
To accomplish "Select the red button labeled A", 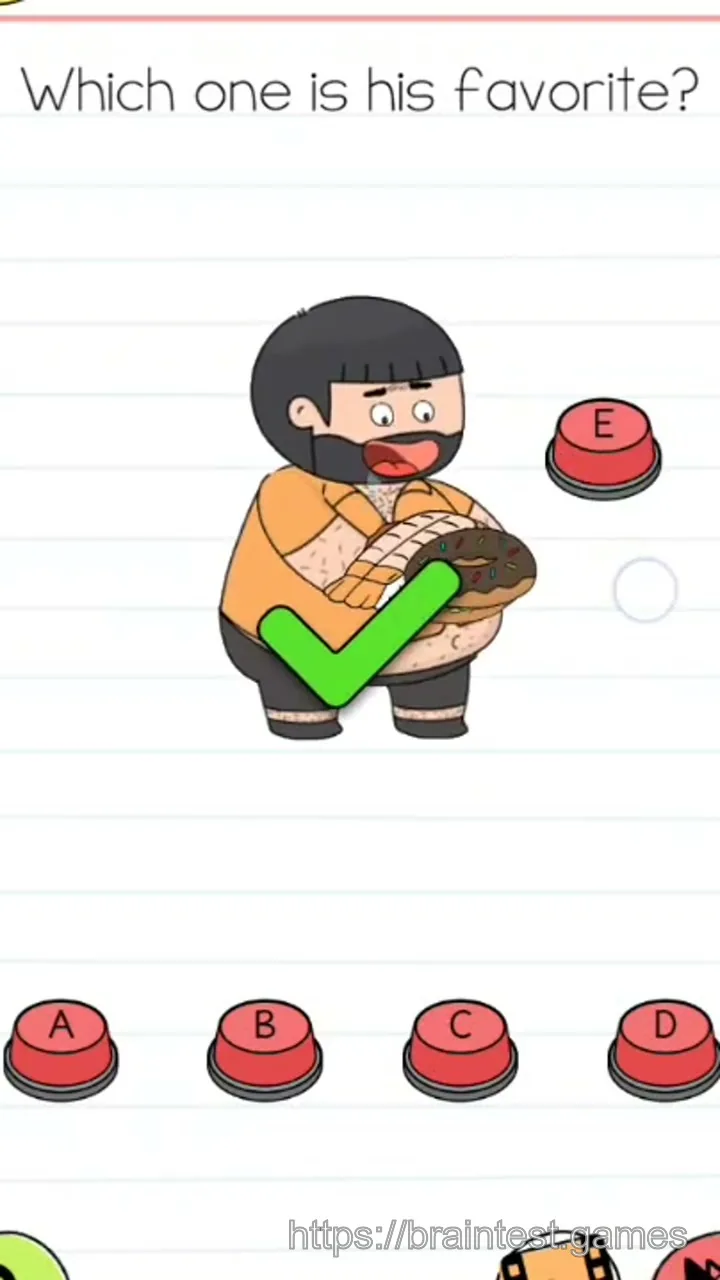I will pyautogui.click(x=61, y=1050).
